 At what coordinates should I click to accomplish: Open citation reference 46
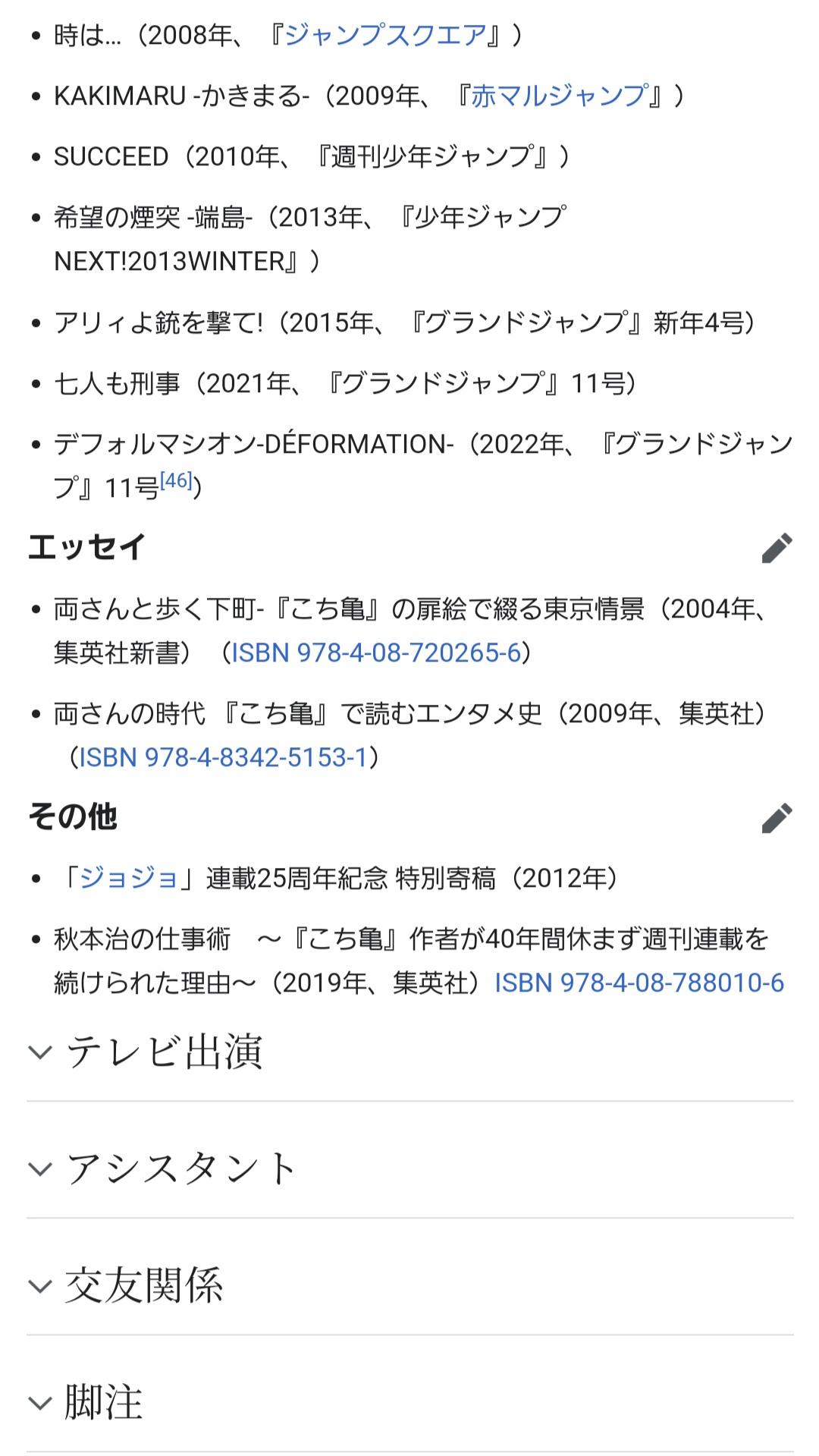pos(177,480)
